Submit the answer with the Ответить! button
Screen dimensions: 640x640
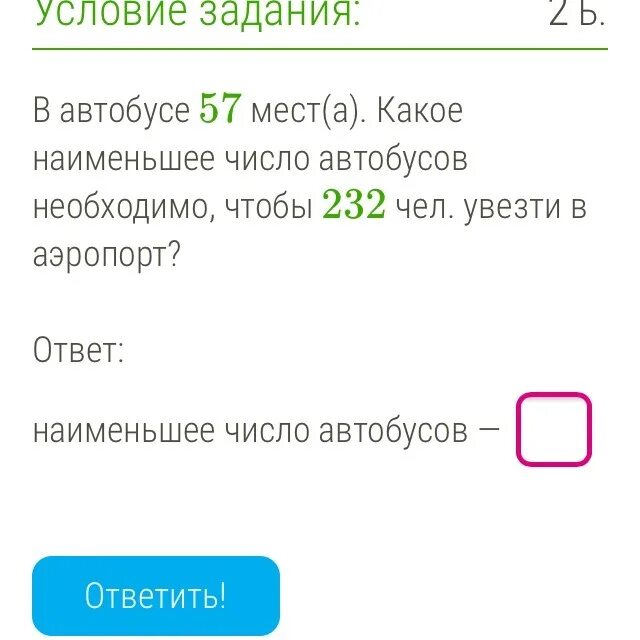click(x=156, y=596)
